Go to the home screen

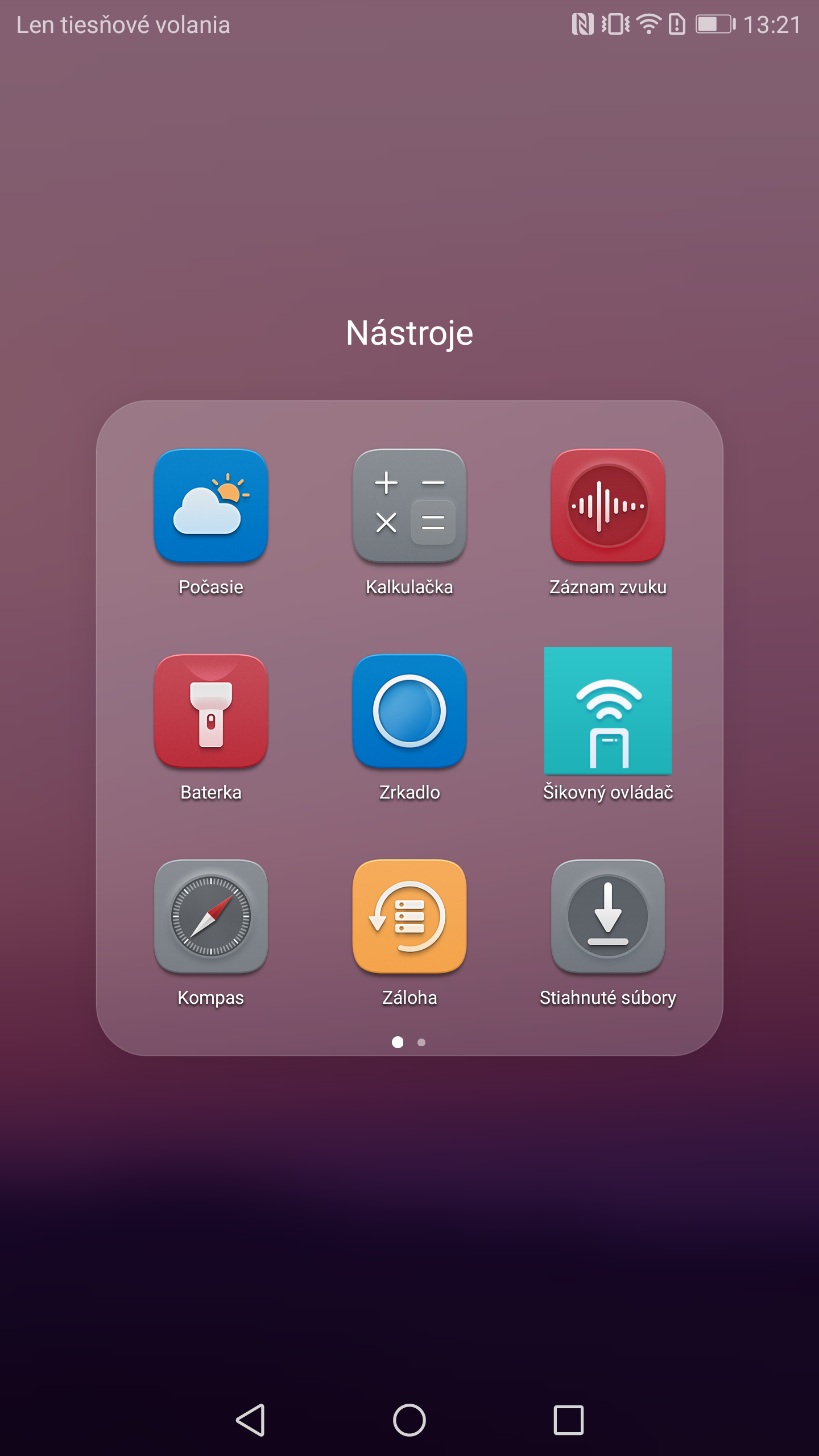pyautogui.click(x=409, y=1420)
